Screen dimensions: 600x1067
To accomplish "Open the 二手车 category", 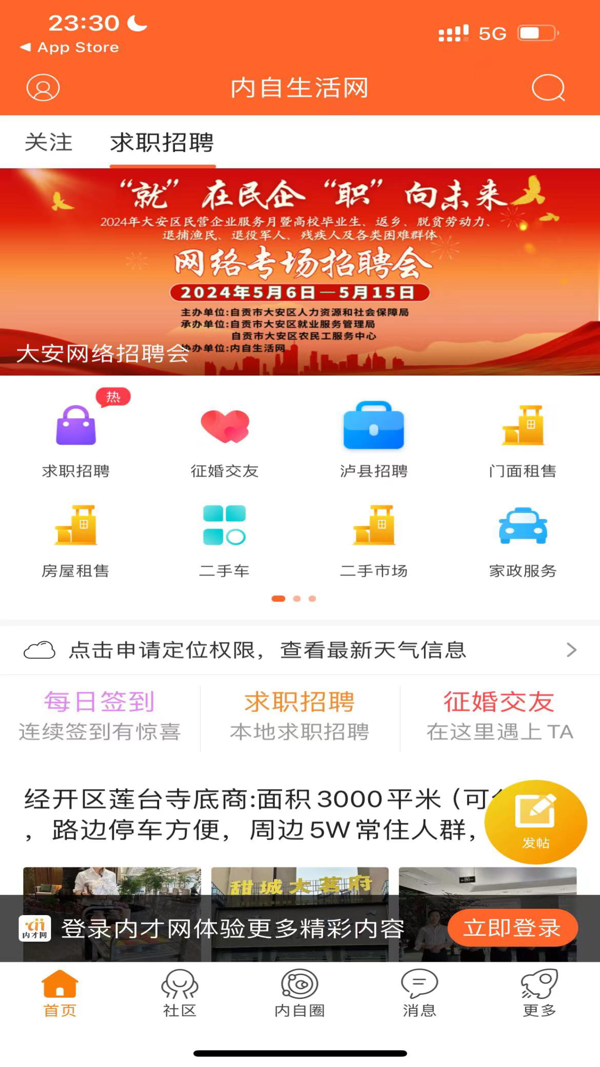I will click(x=225, y=541).
